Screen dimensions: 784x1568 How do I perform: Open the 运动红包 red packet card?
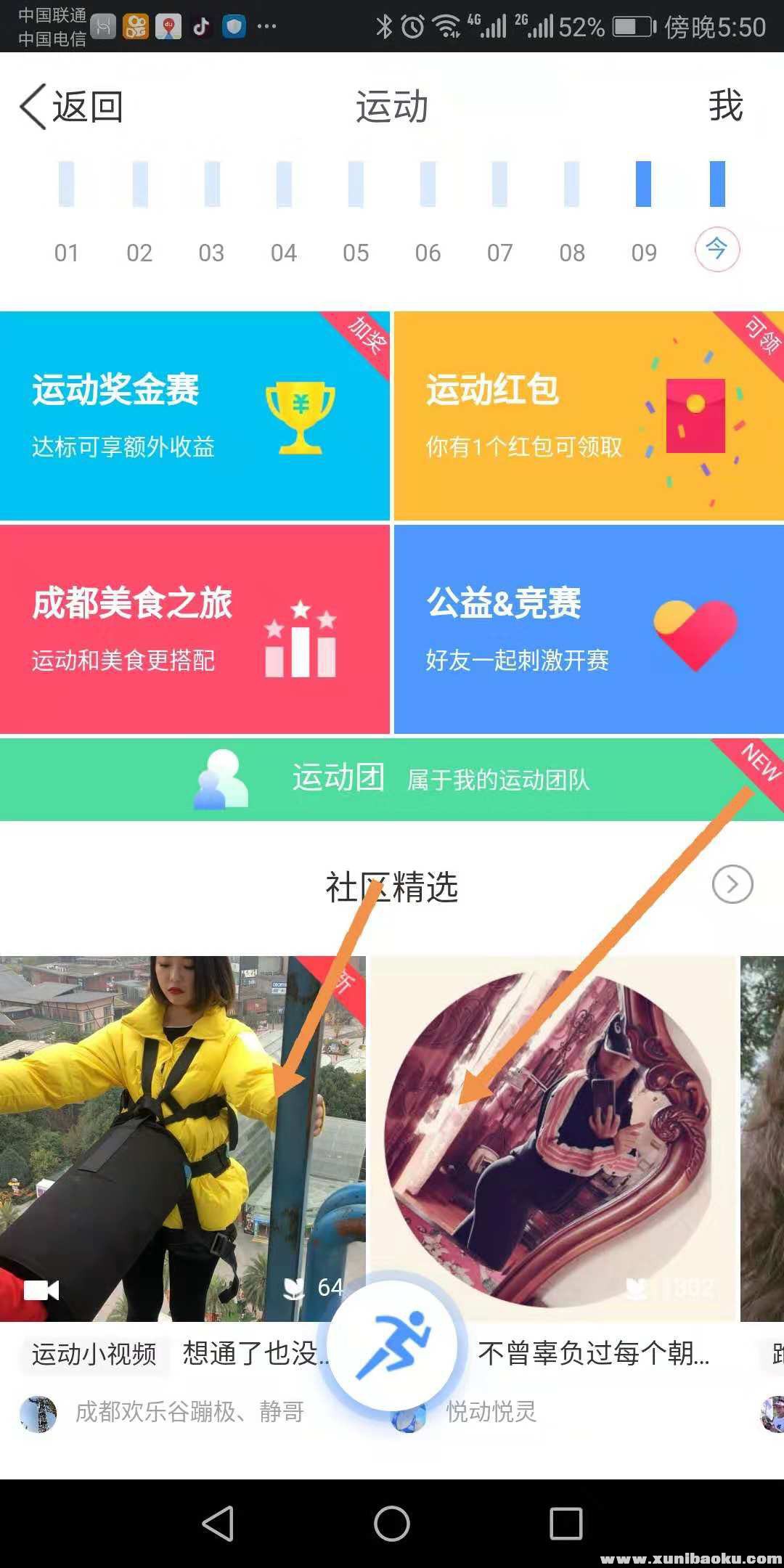coord(588,416)
